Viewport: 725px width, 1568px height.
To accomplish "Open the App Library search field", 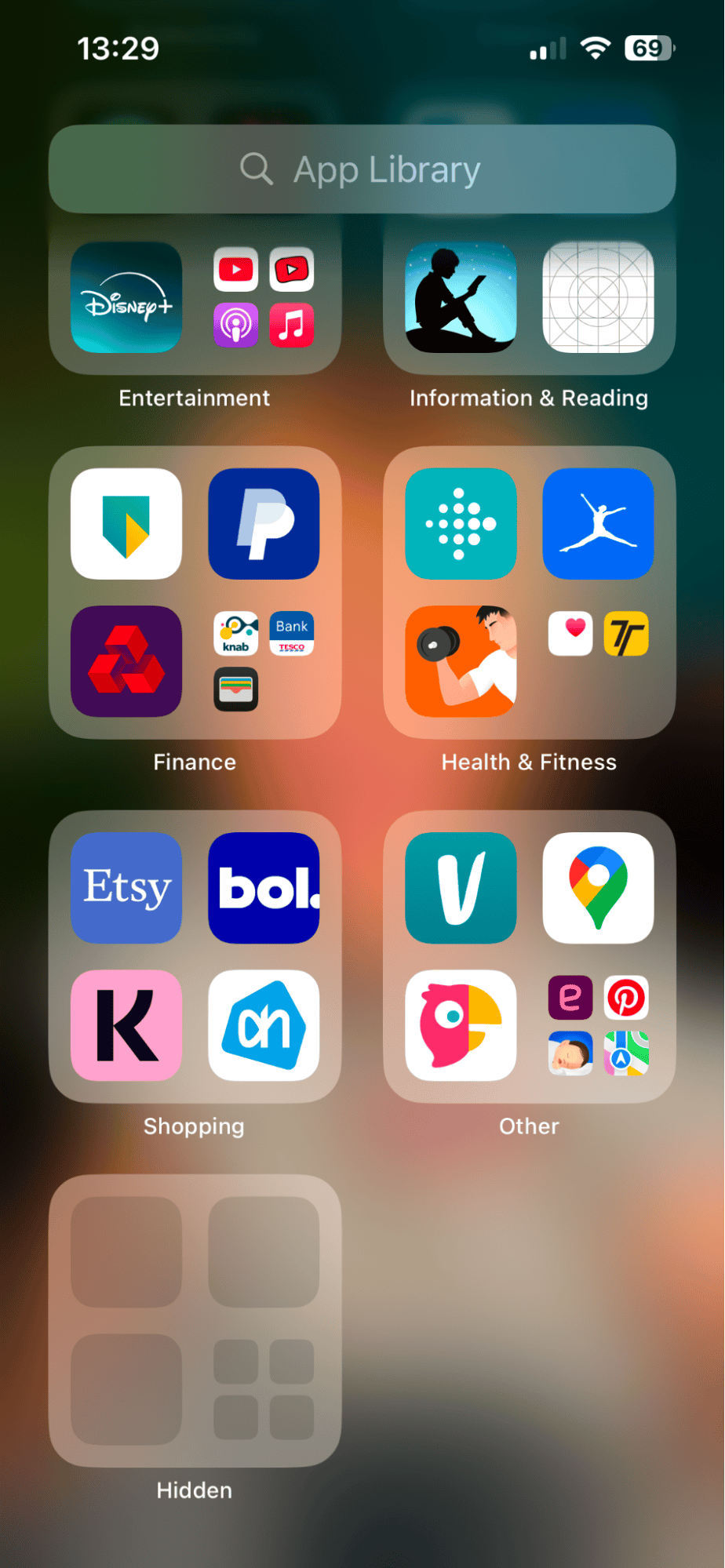I will coord(362,169).
